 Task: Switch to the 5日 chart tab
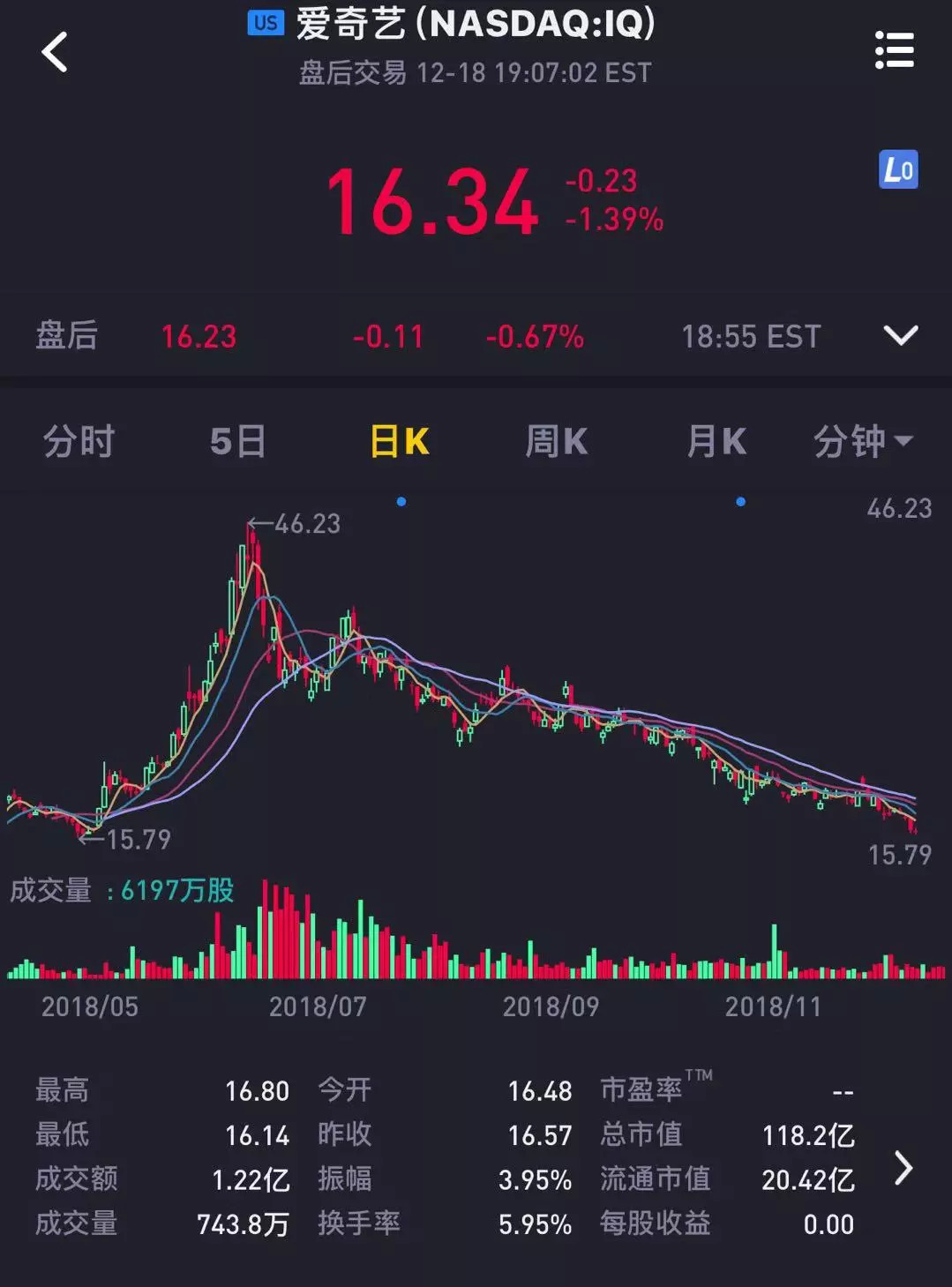pos(238,441)
